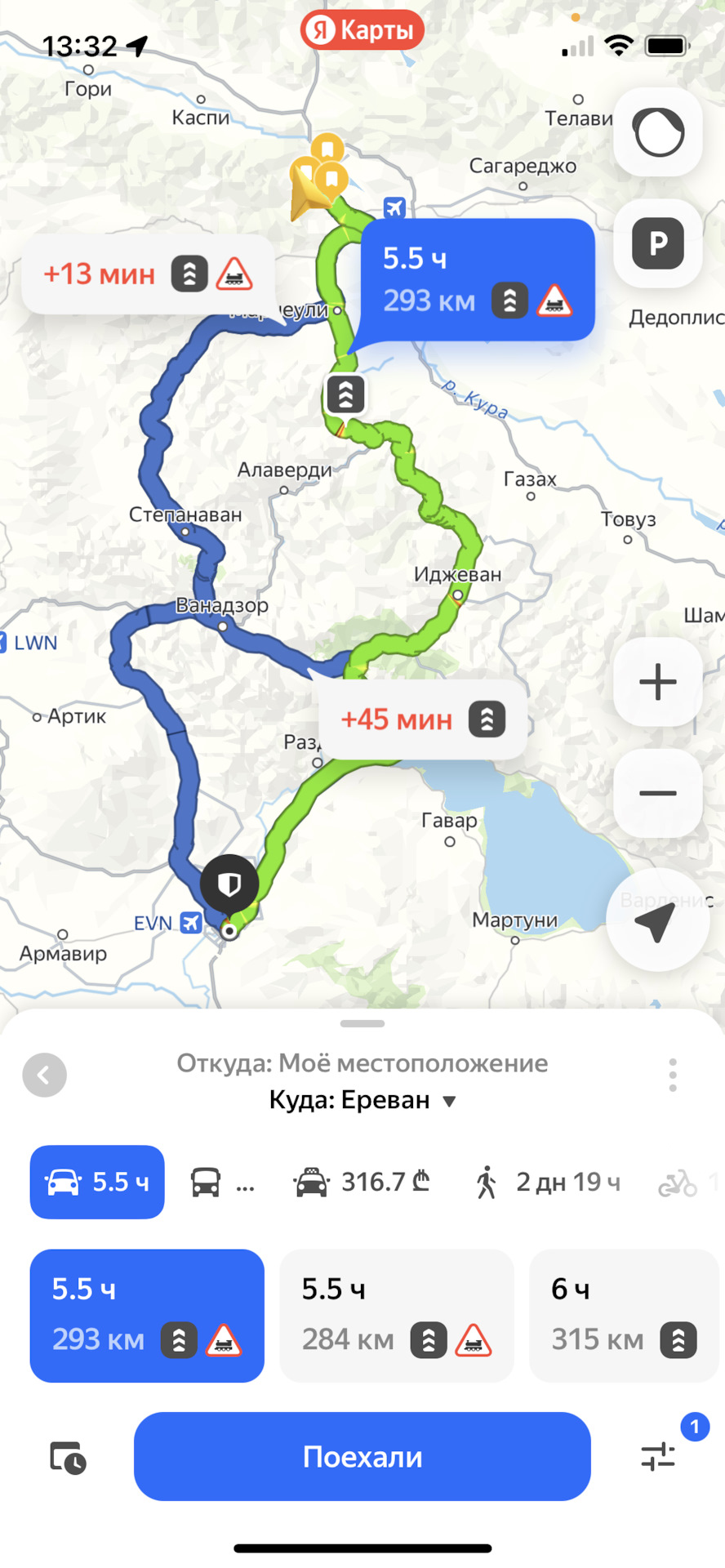Open route settings filter with badge
725x1568 pixels.
coord(658,1455)
